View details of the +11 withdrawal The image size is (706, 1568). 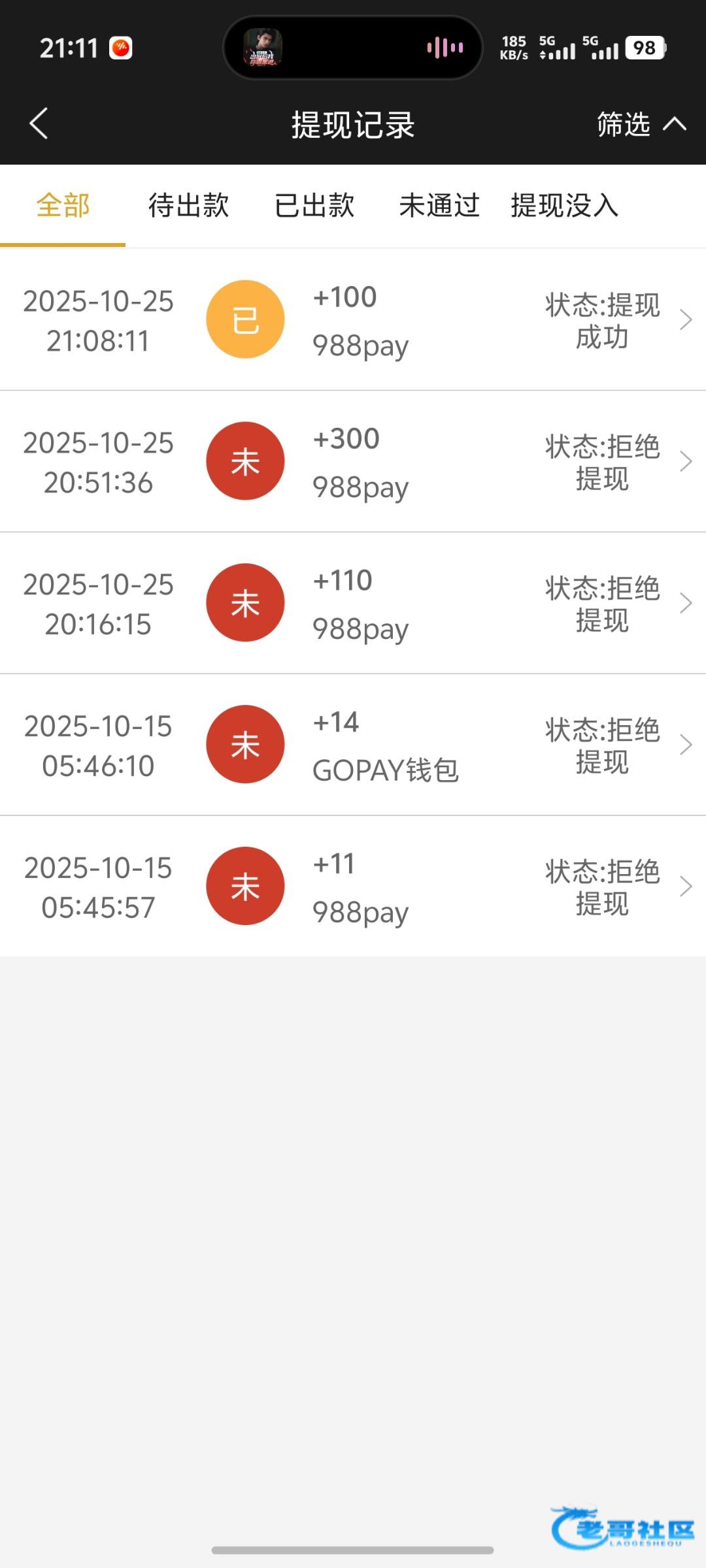pos(353,887)
